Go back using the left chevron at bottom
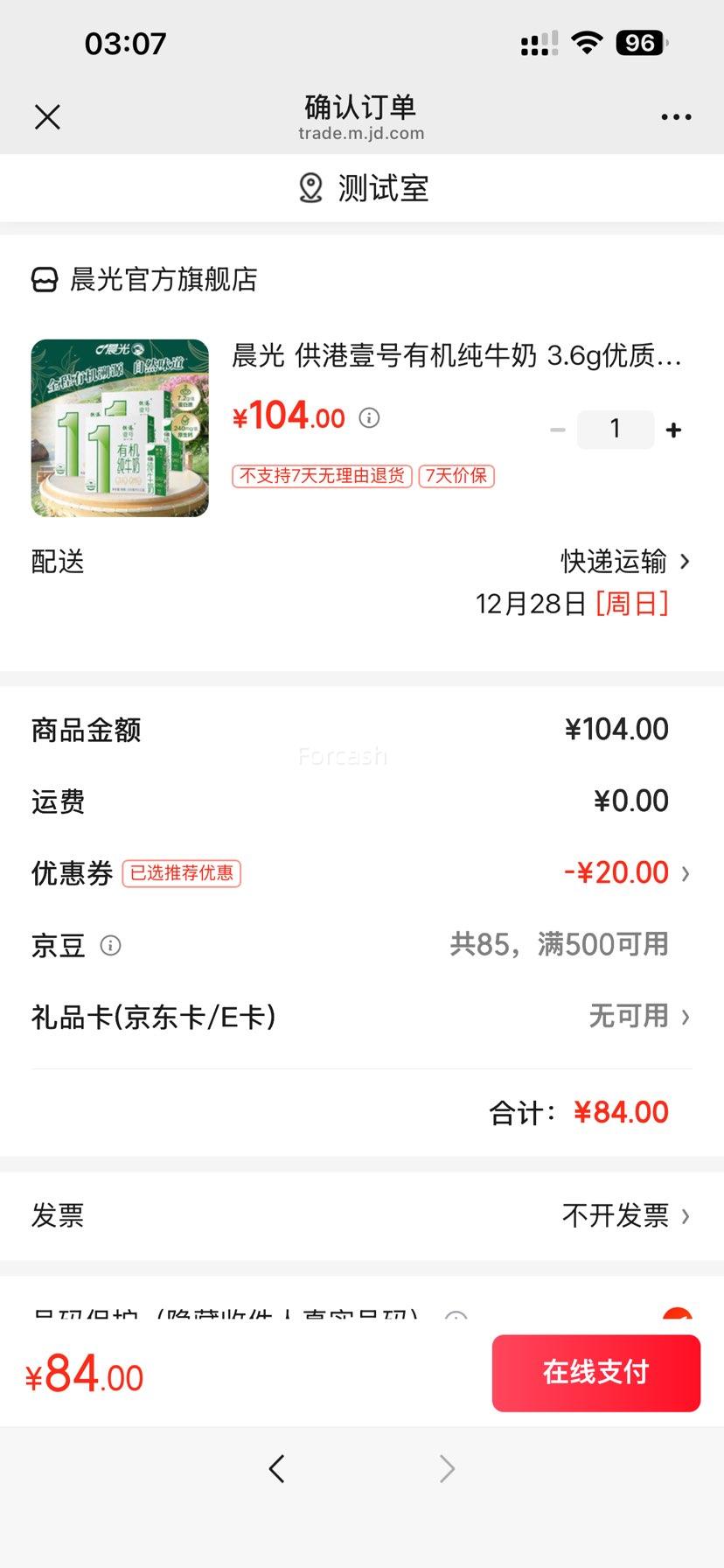The width and height of the screenshot is (724, 1568). pyautogui.click(x=277, y=1468)
